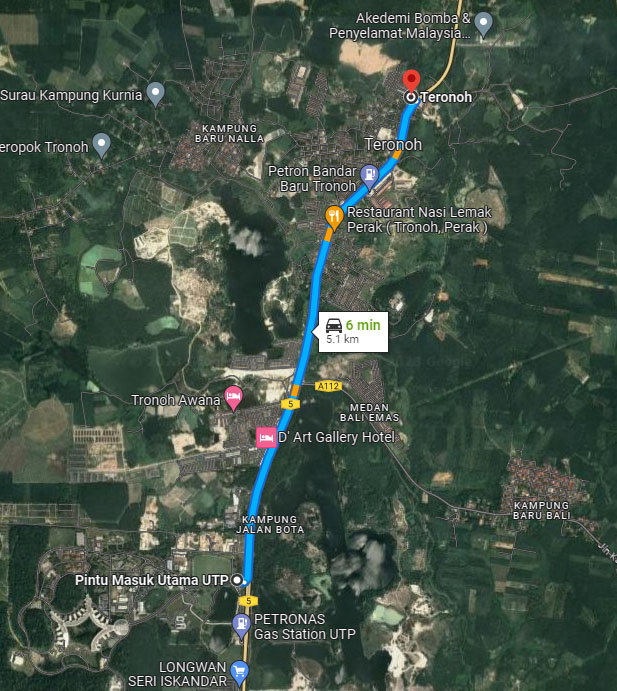Open the LONGWAN Seri Iskandar shopping pin
The image size is (617, 691).
[x=239, y=671]
